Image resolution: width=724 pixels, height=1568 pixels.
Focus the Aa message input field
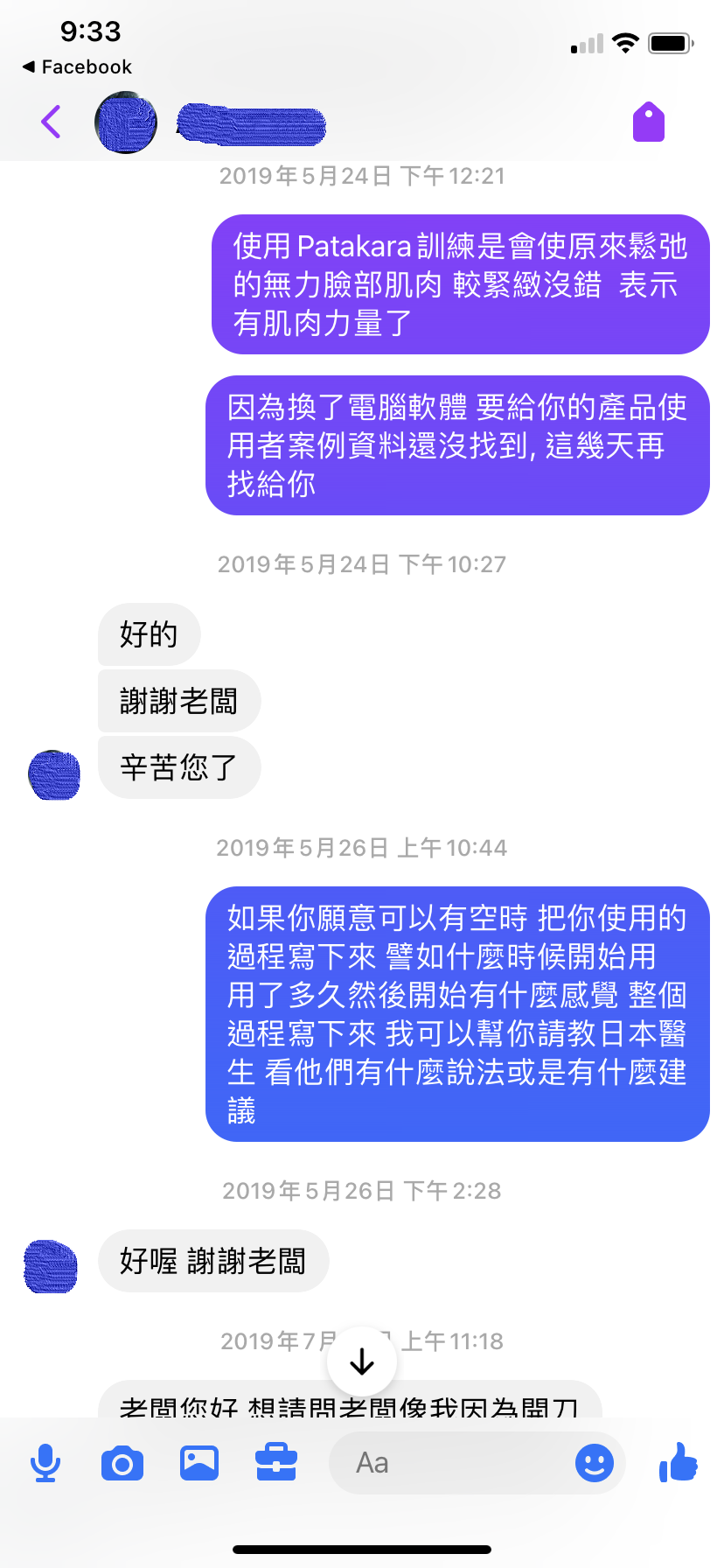tap(446, 1463)
